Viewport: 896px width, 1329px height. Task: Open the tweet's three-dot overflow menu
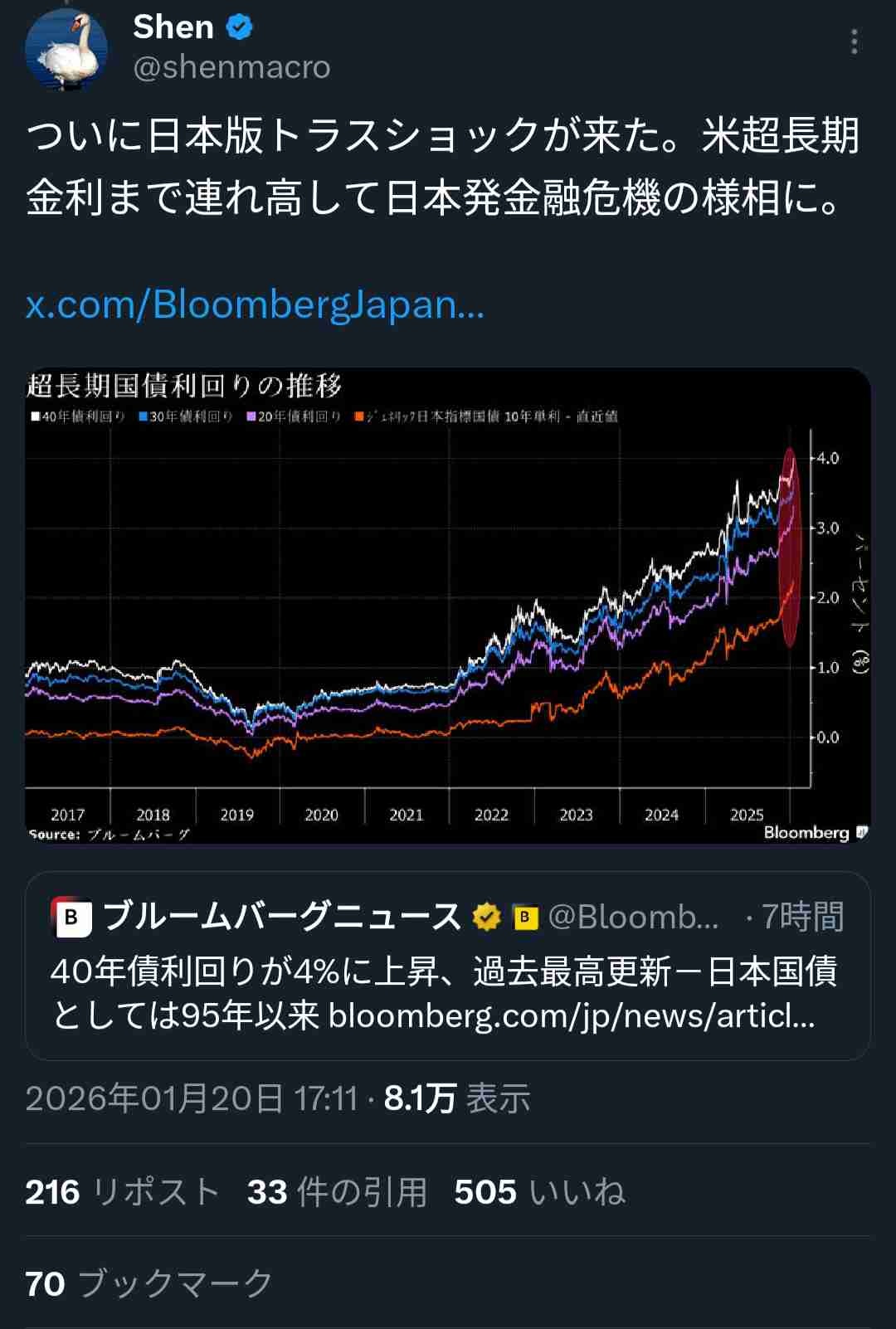(854, 42)
